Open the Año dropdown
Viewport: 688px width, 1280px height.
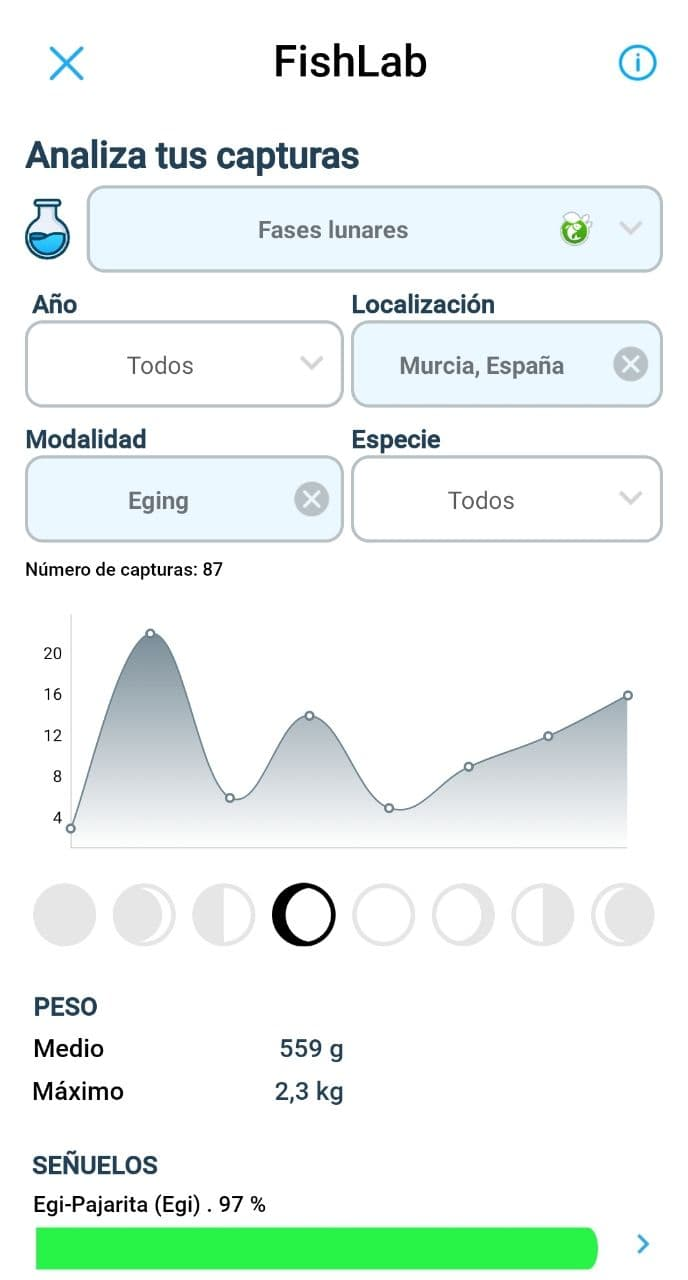184,364
